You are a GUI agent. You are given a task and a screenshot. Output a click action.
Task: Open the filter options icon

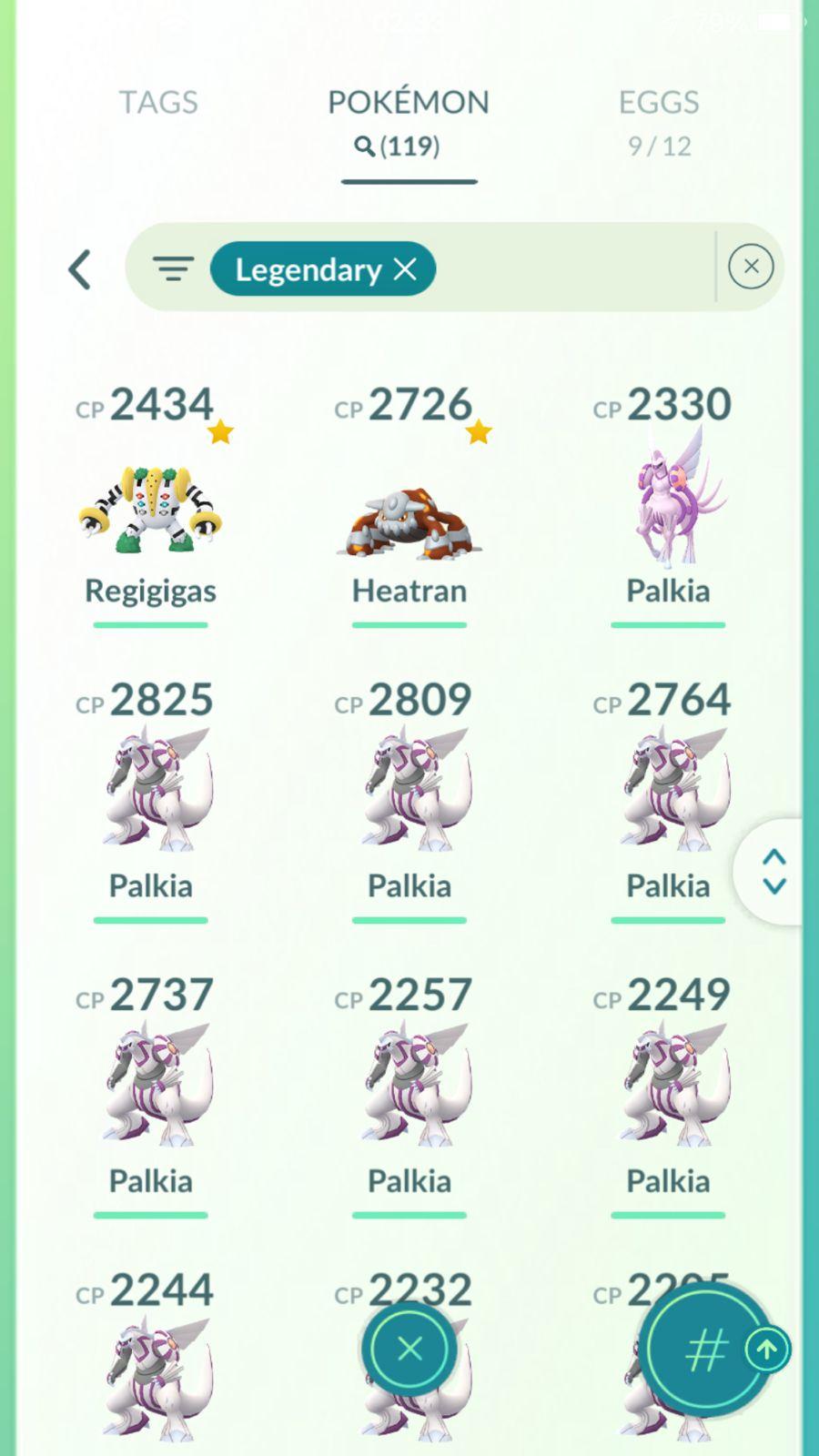click(173, 269)
